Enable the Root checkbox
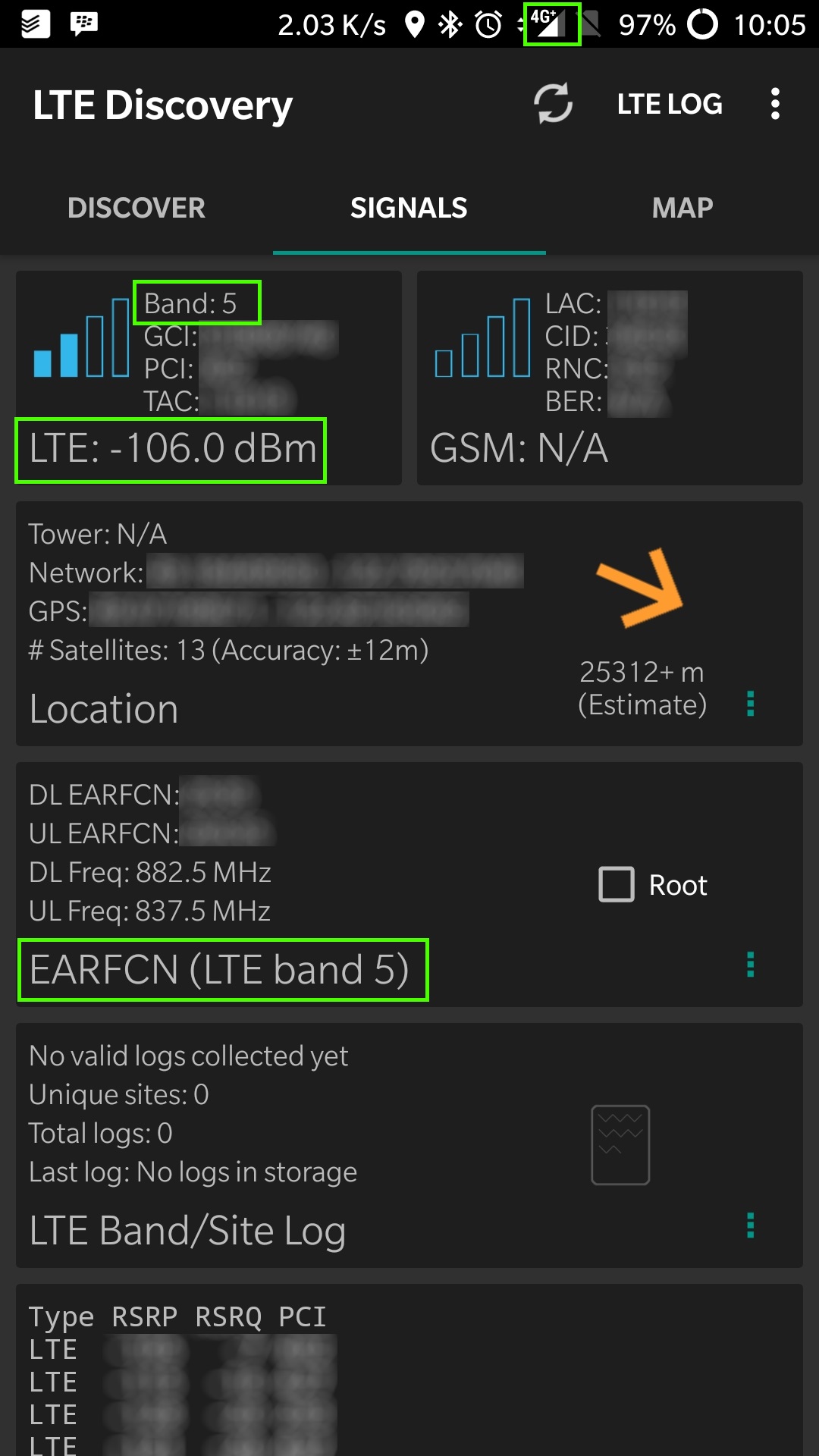This screenshot has width=819, height=1456. [x=616, y=884]
